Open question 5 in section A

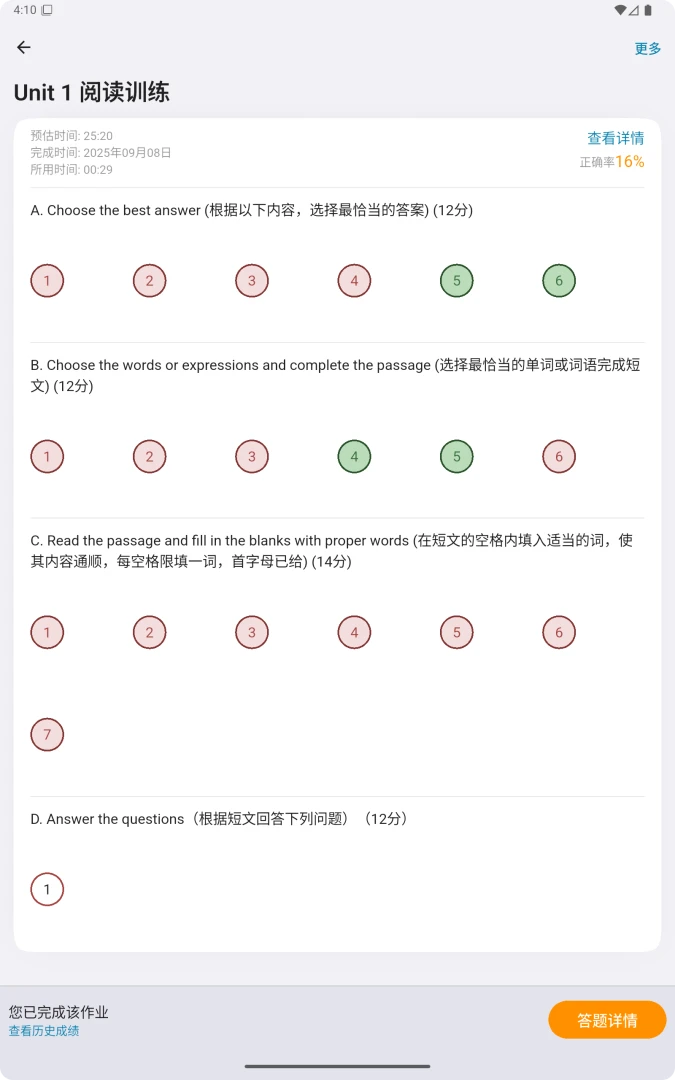tap(457, 281)
